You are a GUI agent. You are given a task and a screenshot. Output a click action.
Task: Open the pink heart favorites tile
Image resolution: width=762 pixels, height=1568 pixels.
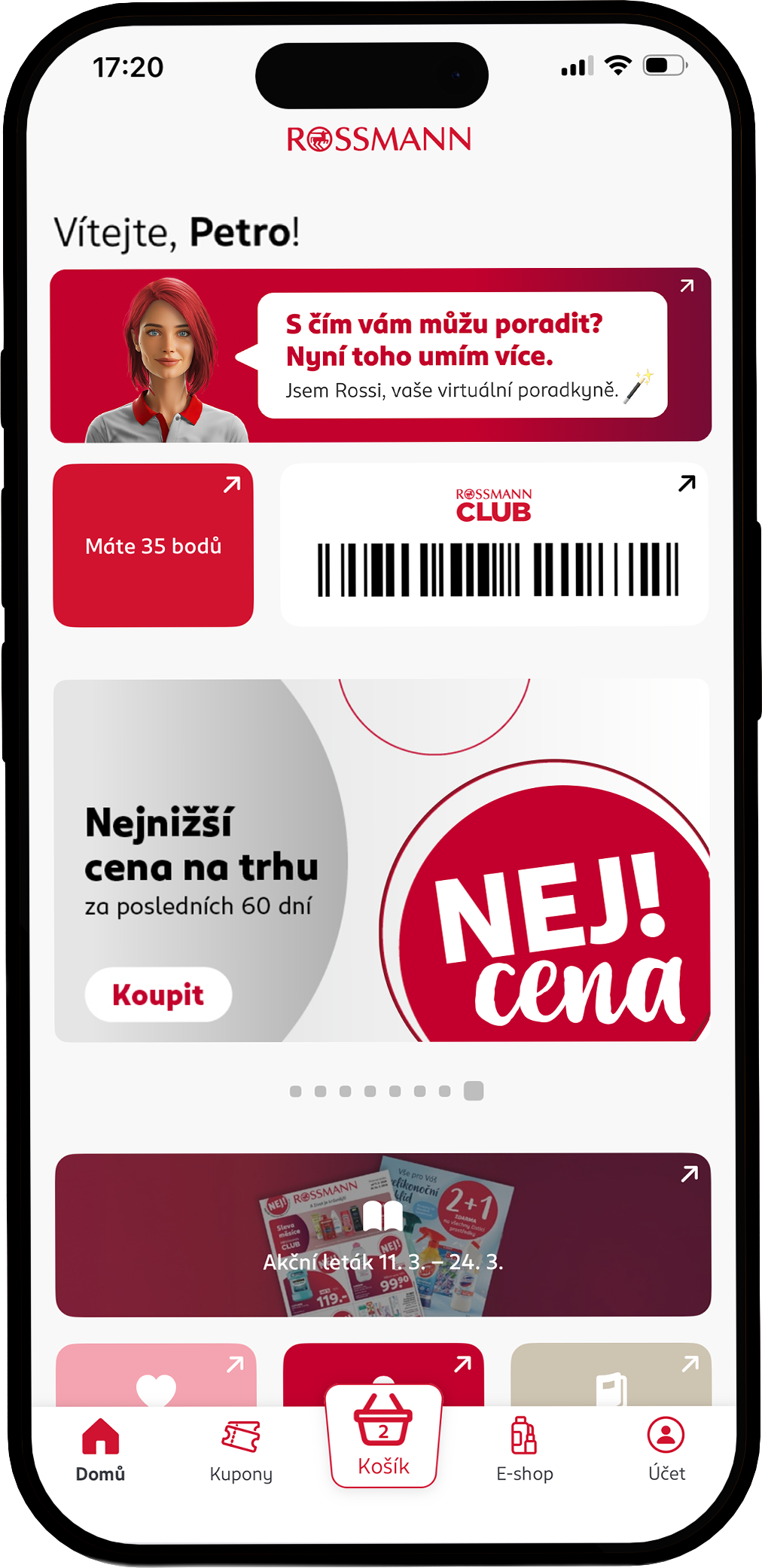tap(156, 1376)
